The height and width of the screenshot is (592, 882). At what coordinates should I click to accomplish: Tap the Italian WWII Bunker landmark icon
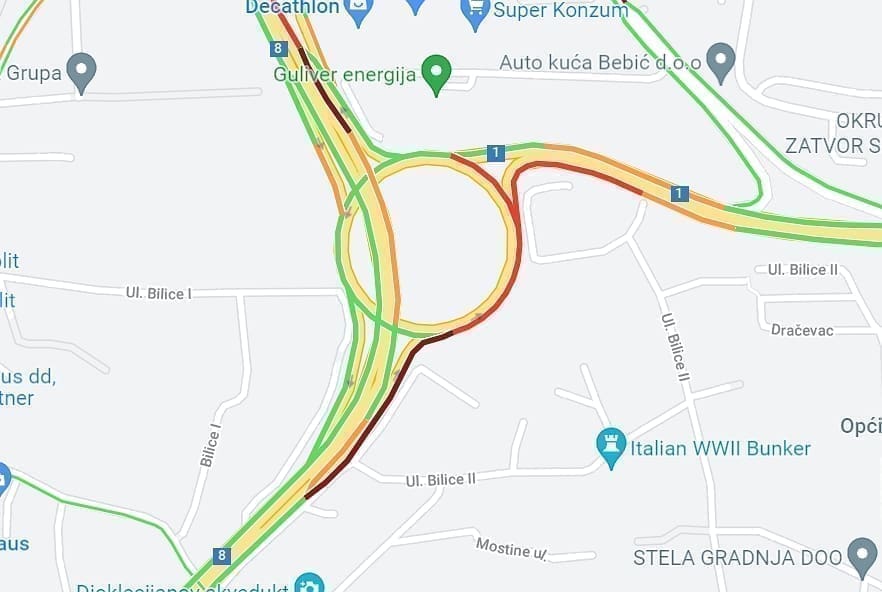pyautogui.click(x=610, y=445)
